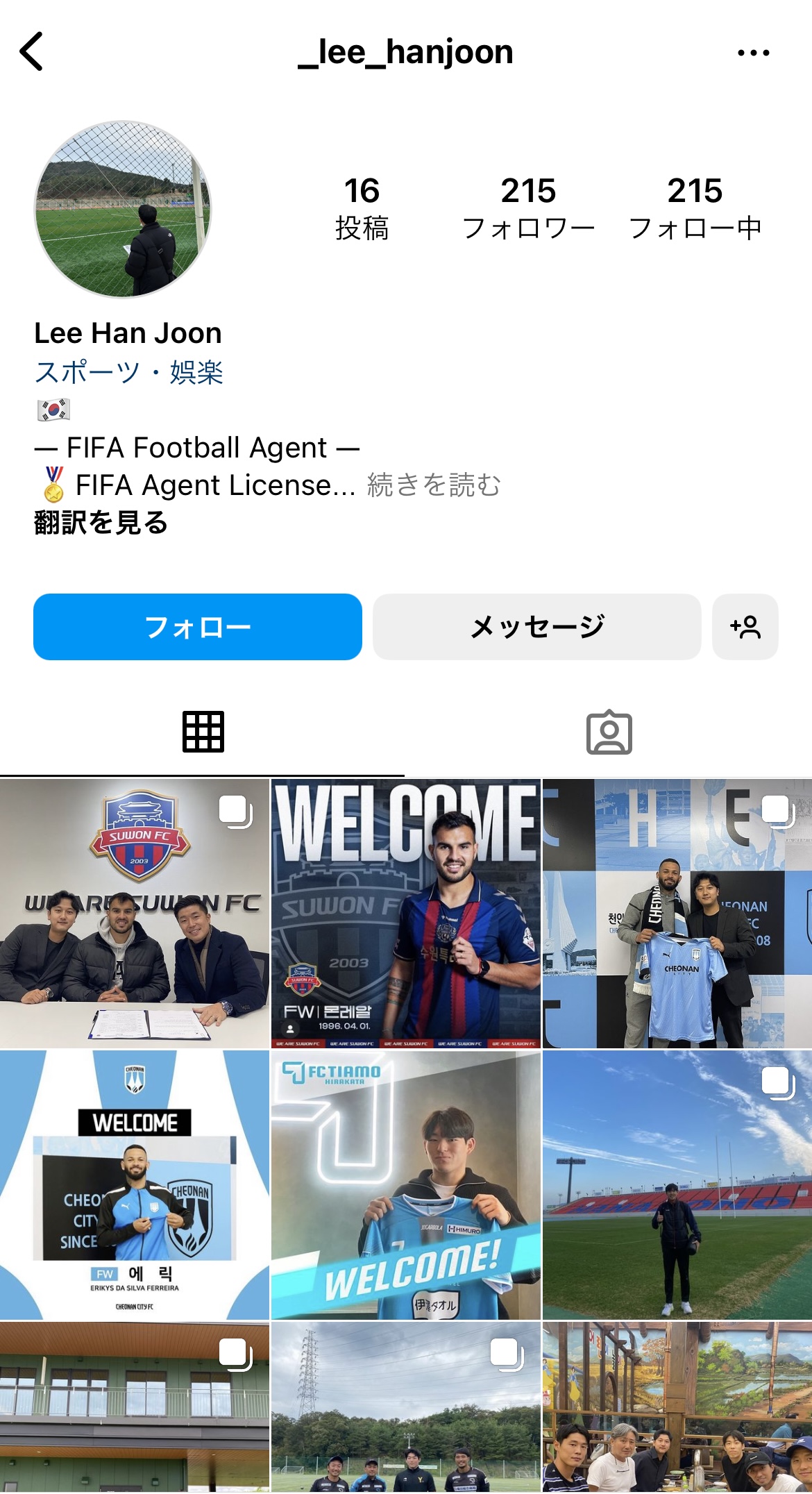Expand bio with 続きを読む
This screenshot has height=1494, width=812.
point(434,485)
